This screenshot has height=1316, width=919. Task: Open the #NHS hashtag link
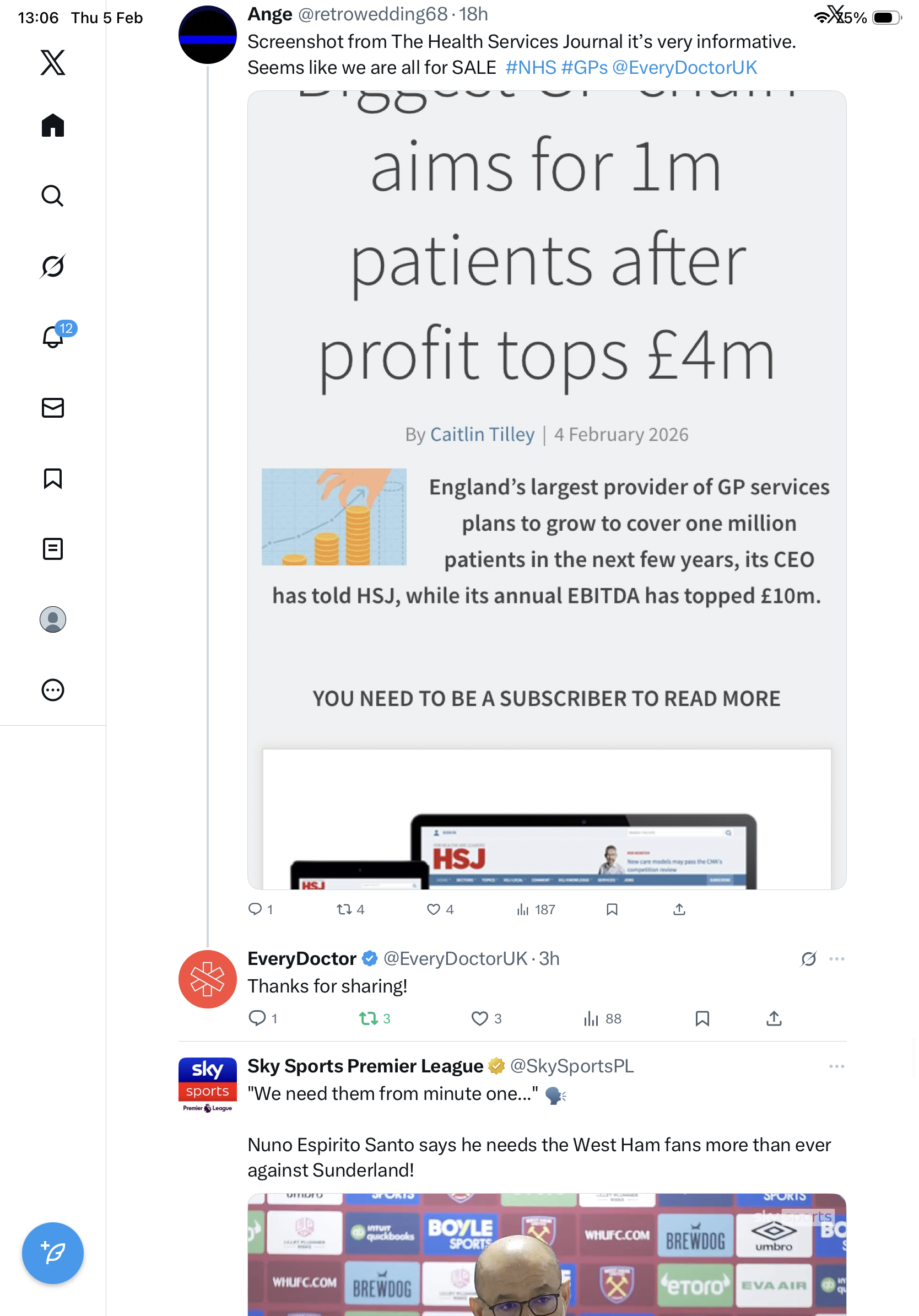click(530, 68)
